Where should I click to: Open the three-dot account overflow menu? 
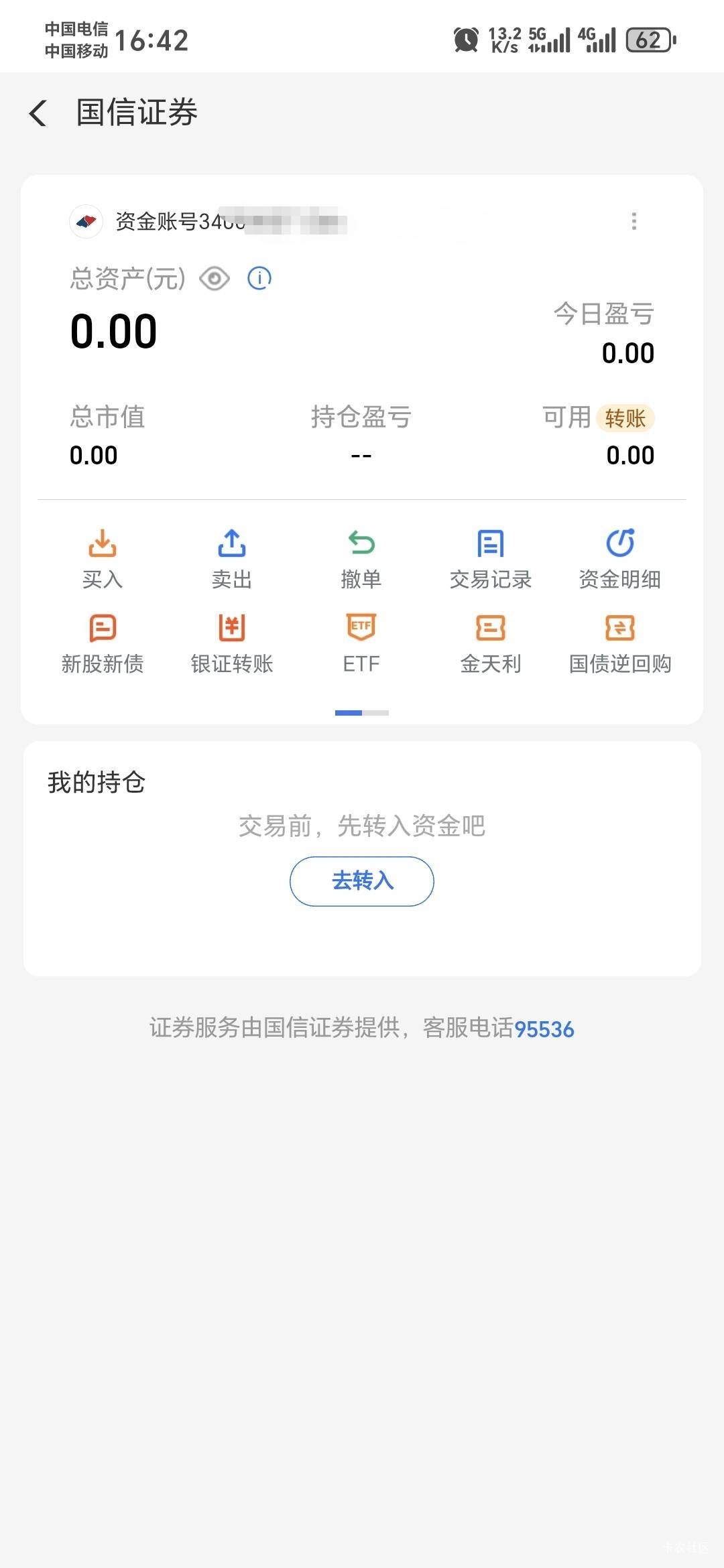[x=633, y=221]
